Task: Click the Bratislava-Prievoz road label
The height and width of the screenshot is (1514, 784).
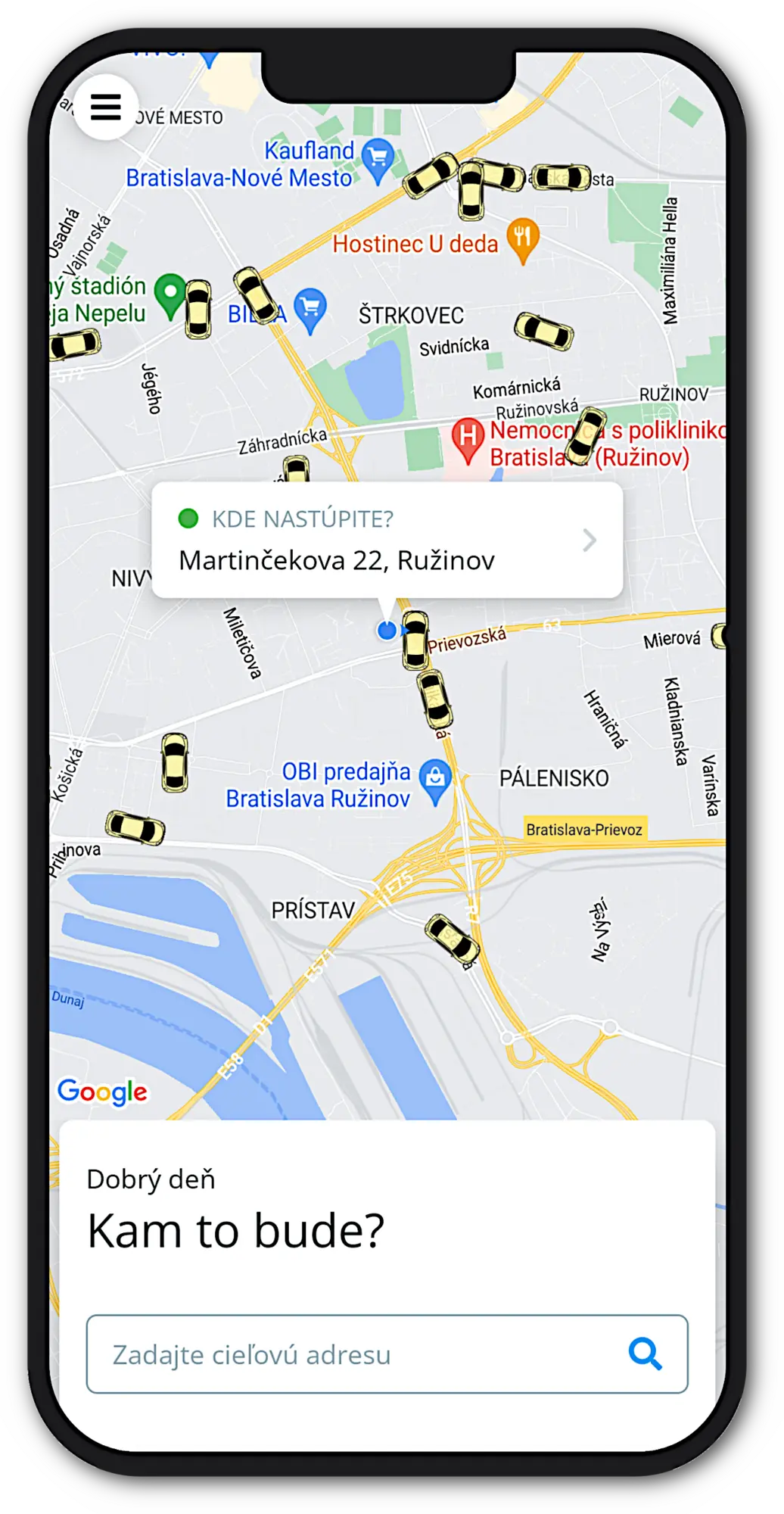Action: point(586,827)
